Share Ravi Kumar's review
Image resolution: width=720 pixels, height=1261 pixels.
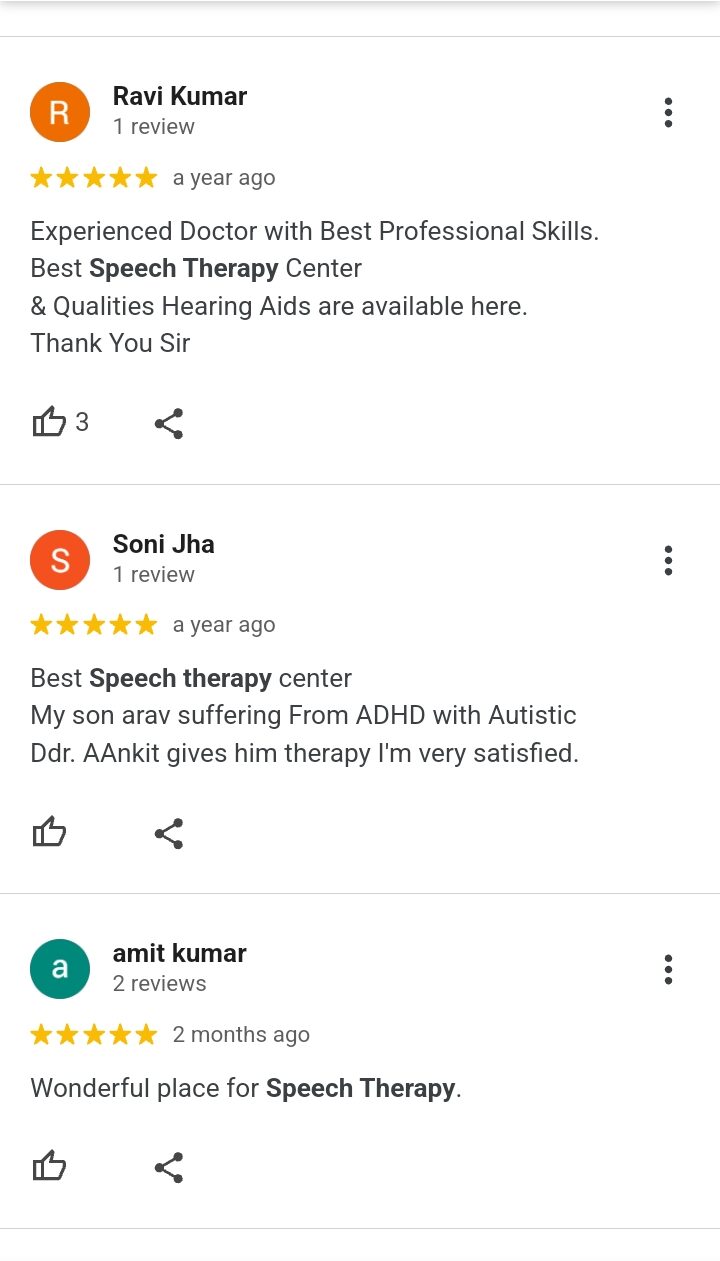(x=169, y=424)
